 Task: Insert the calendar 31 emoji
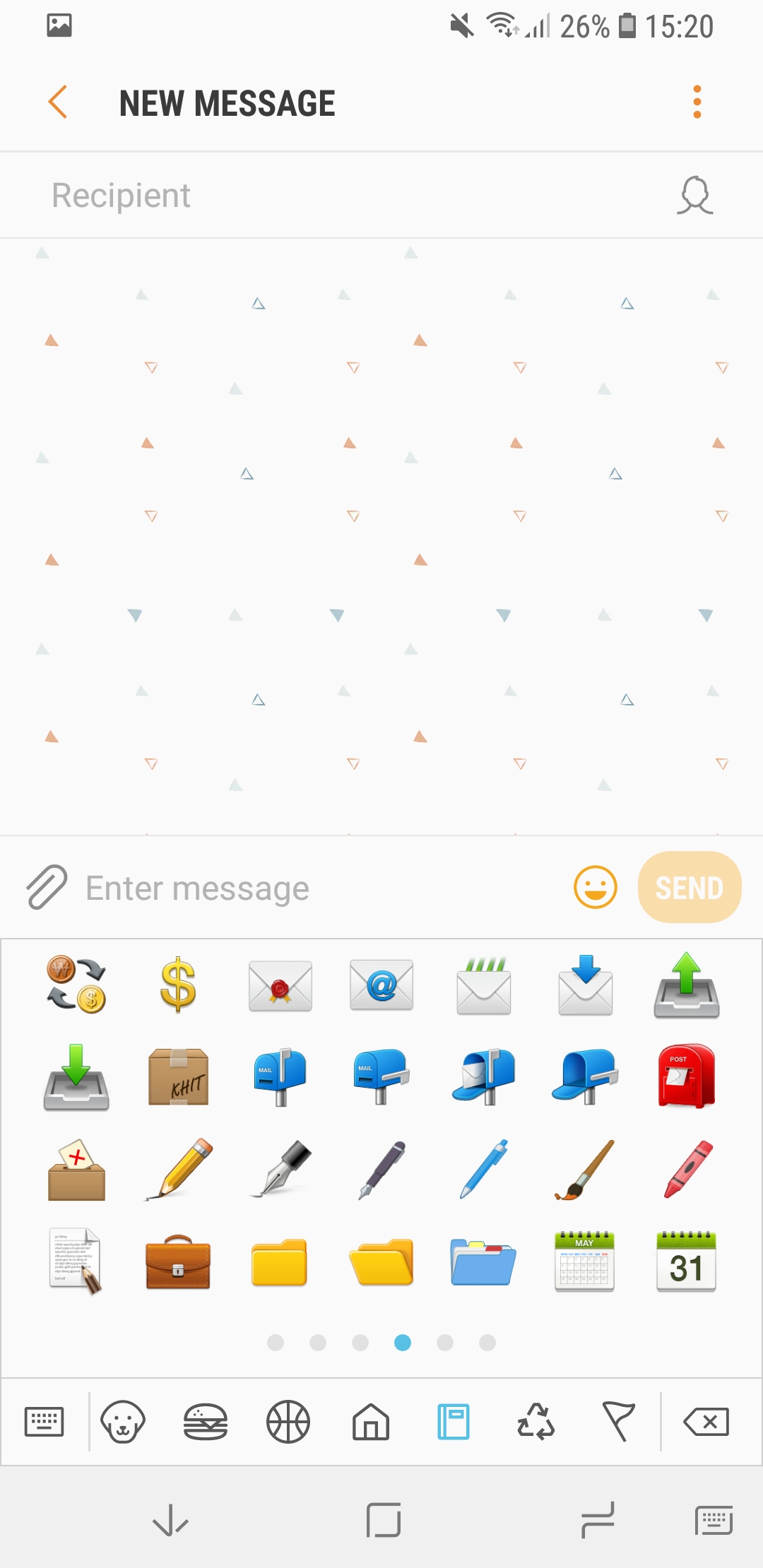686,1263
